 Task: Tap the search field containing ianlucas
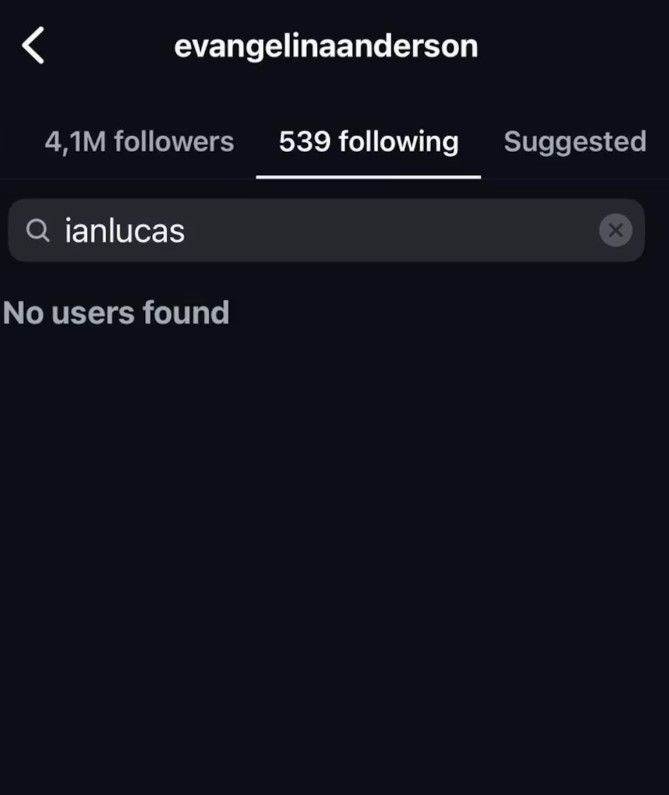click(x=300, y=231)
